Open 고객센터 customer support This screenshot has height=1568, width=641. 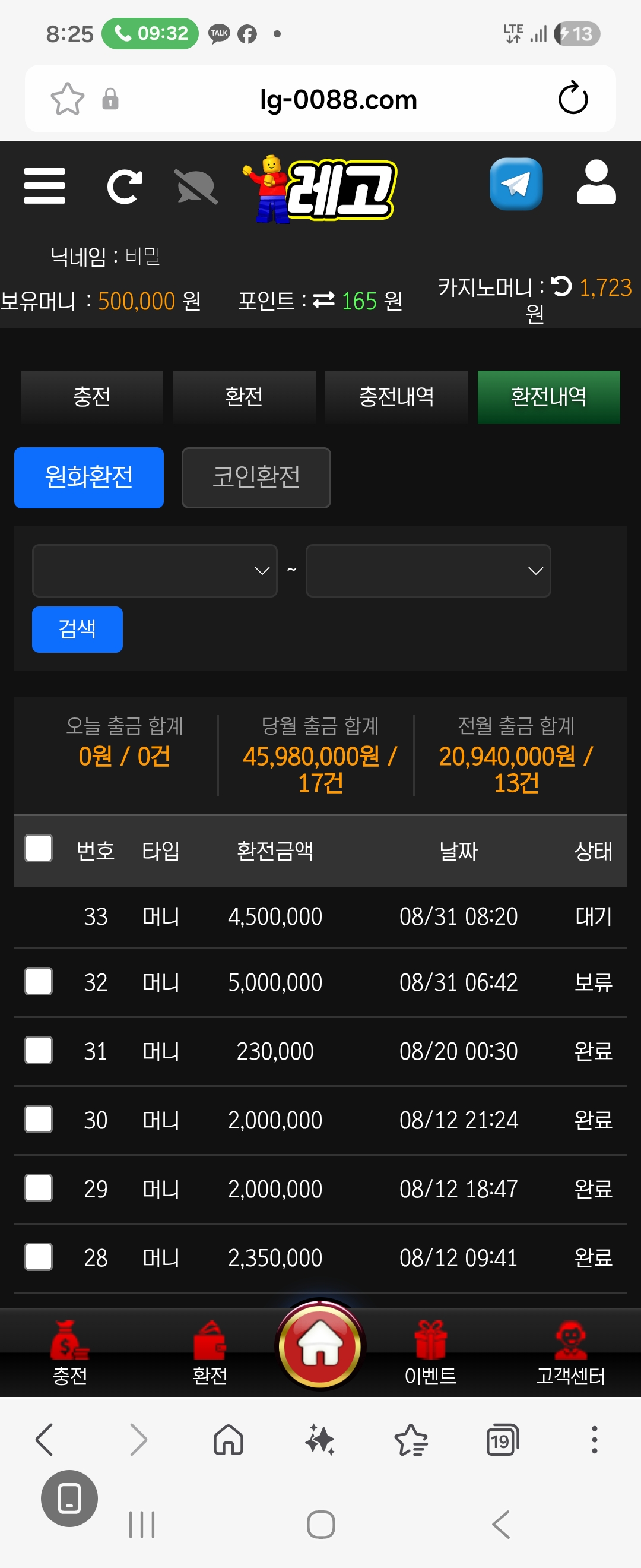[x=570, y=1352]
